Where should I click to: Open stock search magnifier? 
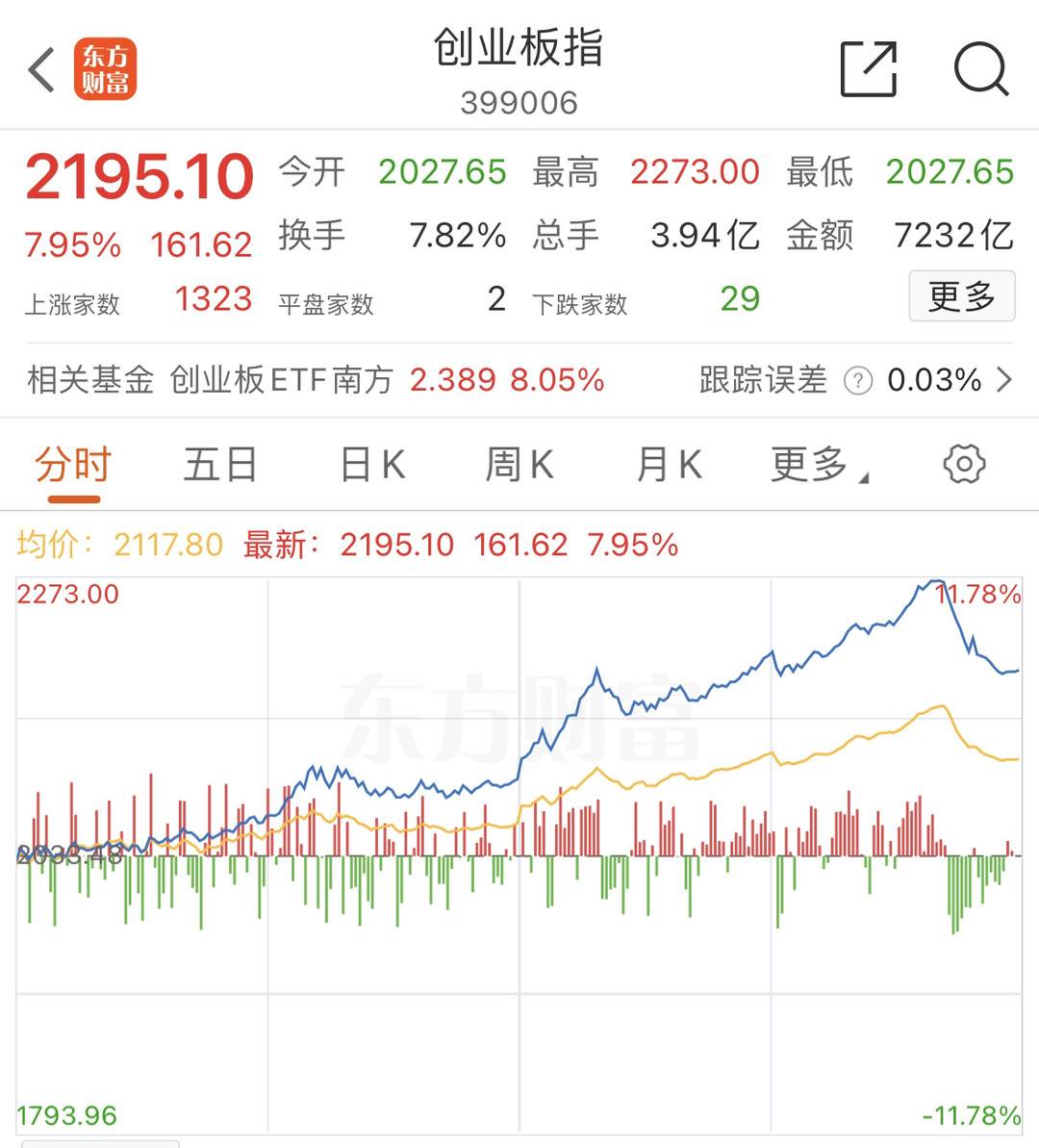[x=980, y=69]
